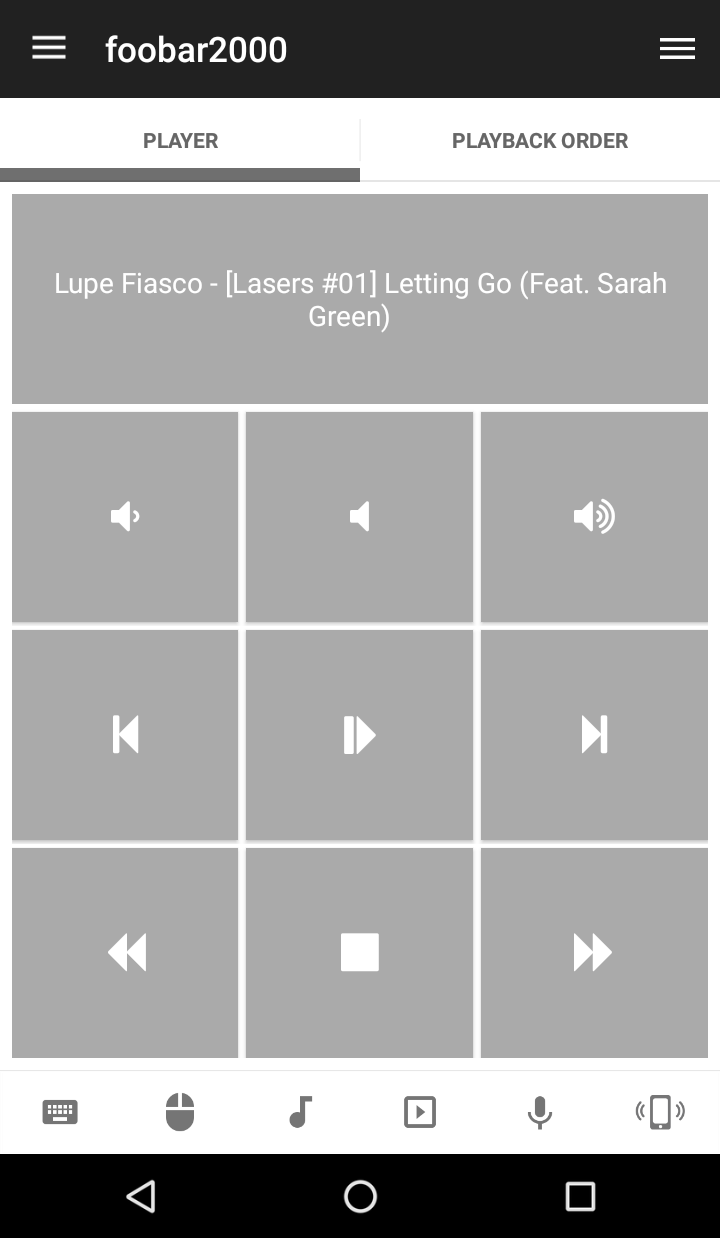
Task: Raise the volume
Action: coord(594,517)
